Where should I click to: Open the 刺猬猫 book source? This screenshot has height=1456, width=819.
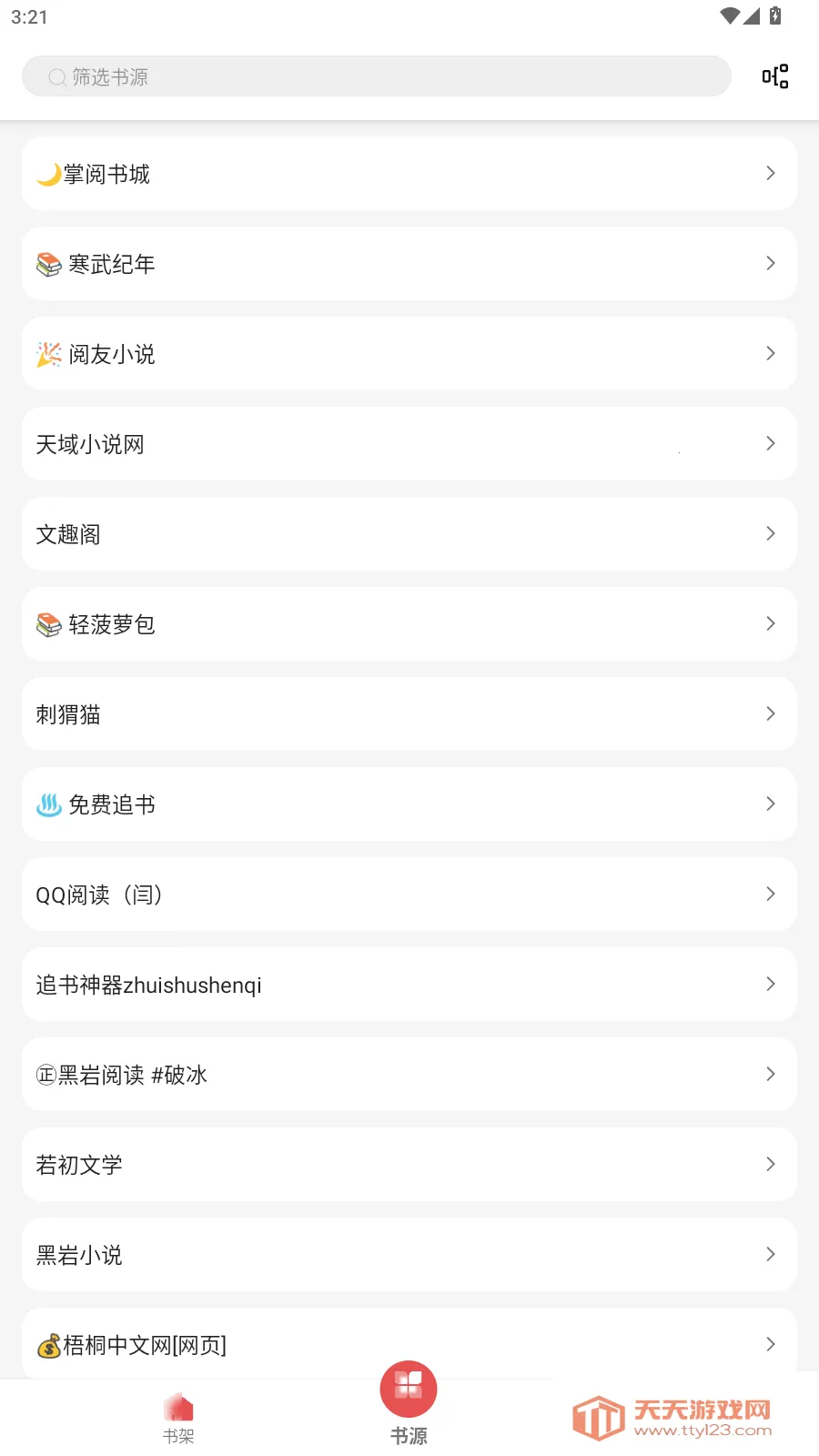tap(408, 713)
